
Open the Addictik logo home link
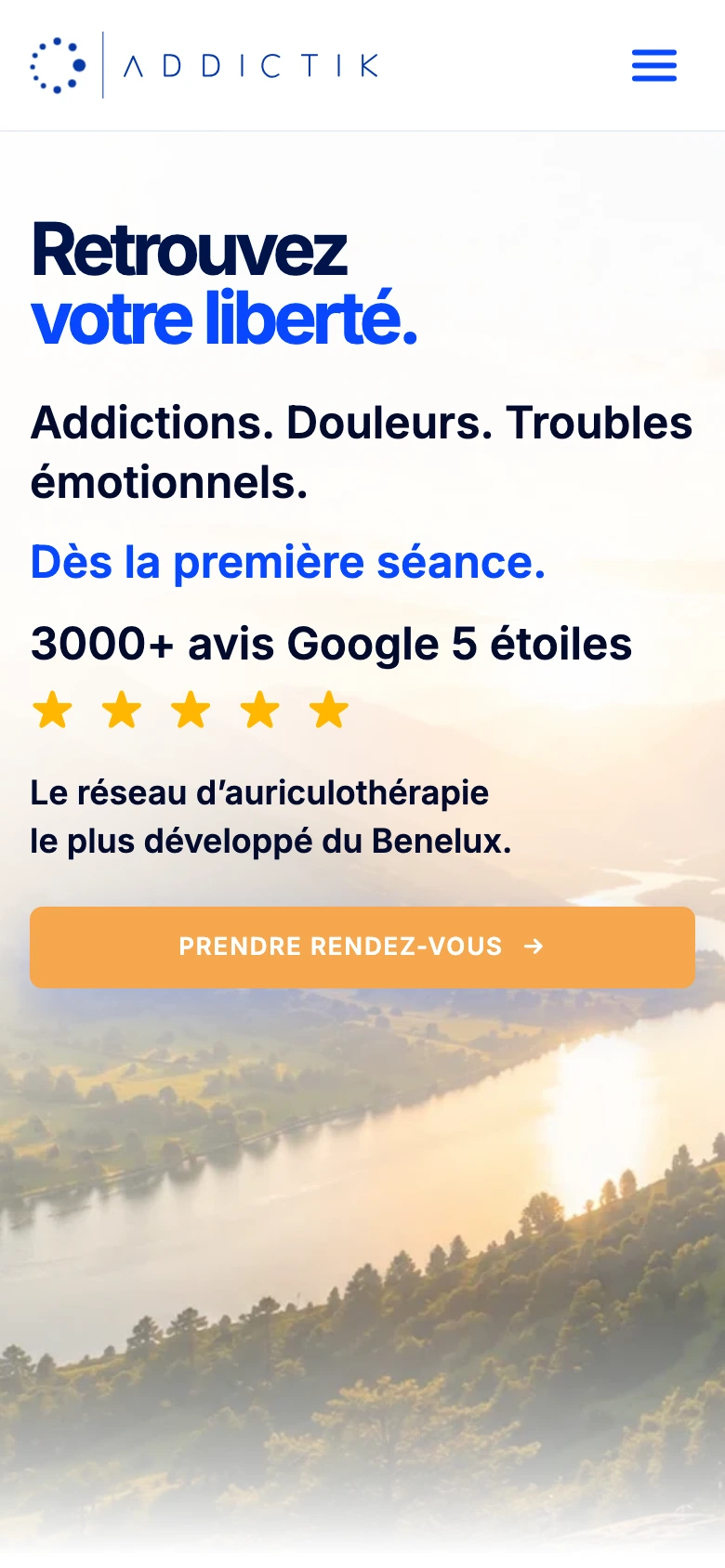click(204, 65)
